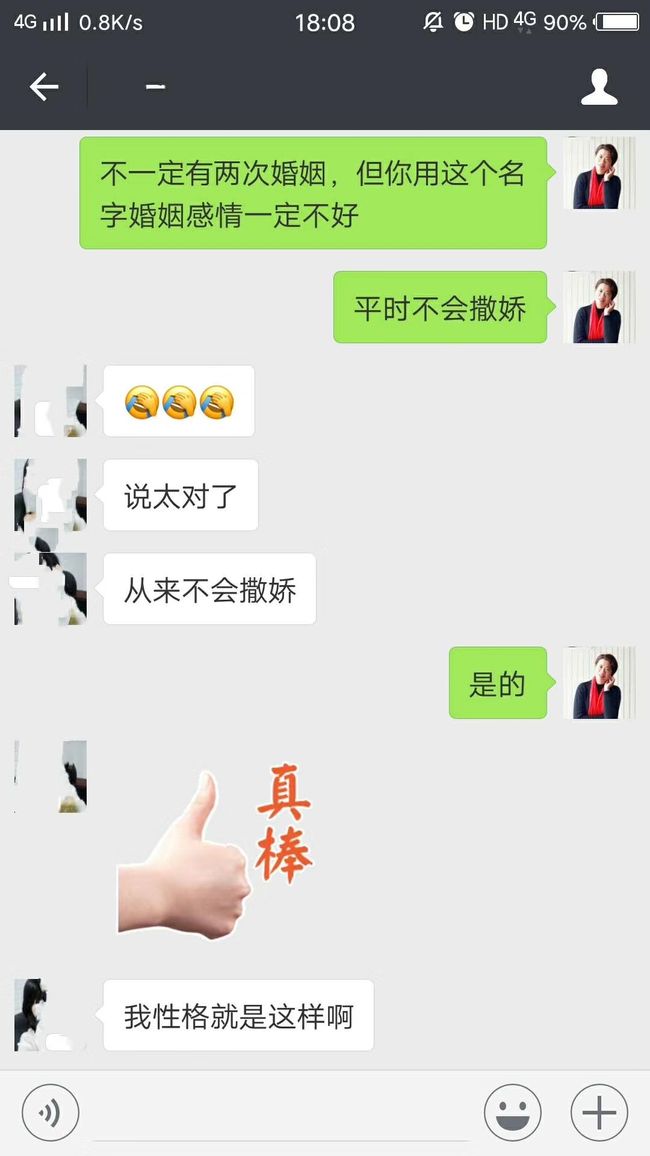Viewport: 650px width, 1156px height.
Task: Open the chat info profile icon
Action: click(599, 87)
